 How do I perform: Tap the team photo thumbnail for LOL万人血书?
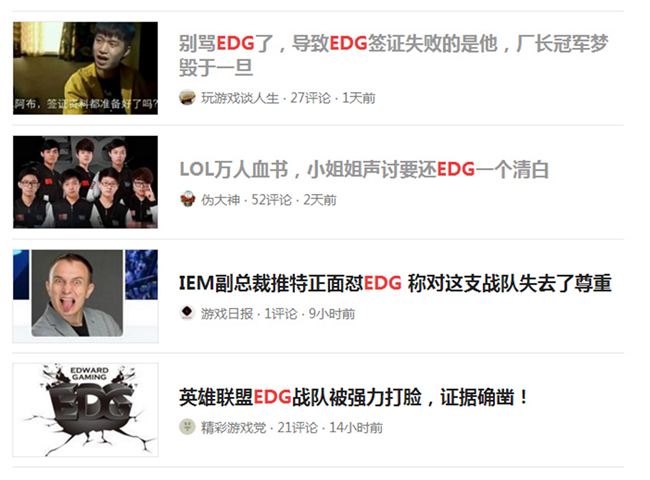[85, 182]
